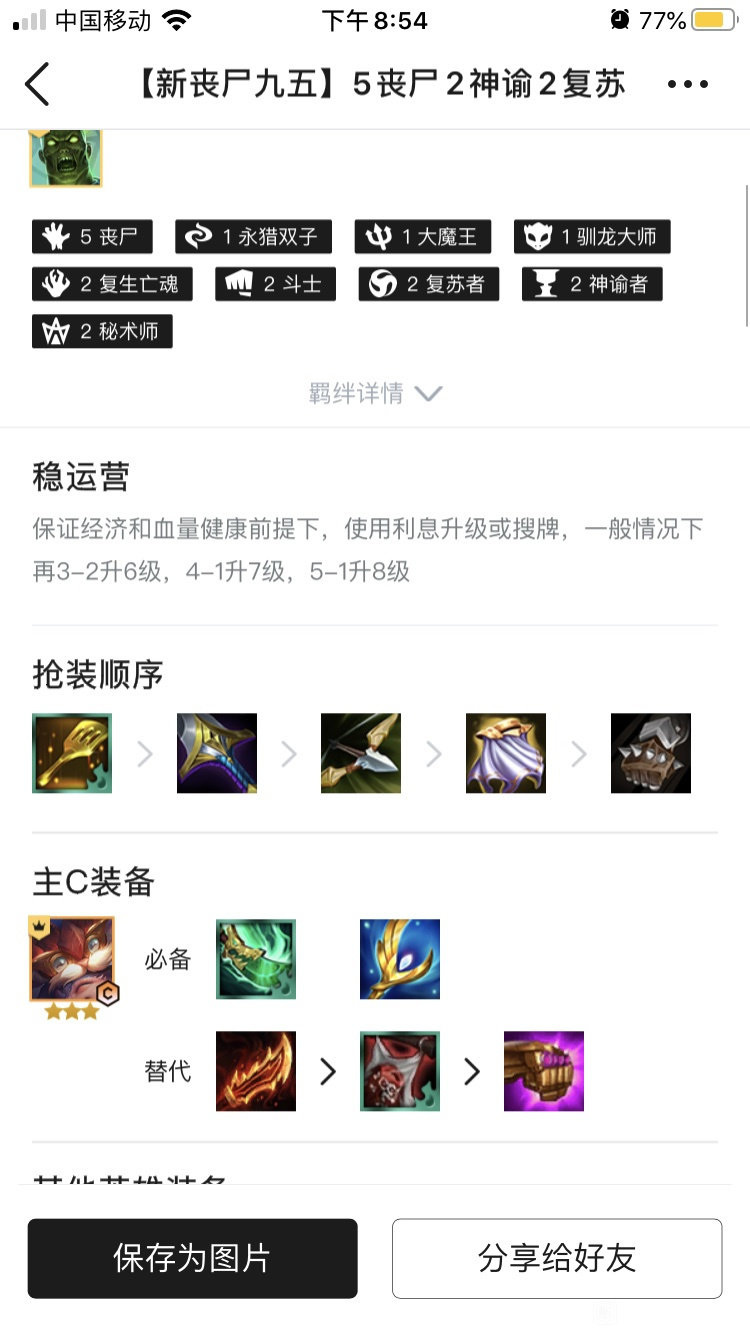Open the golden spatula item in 抢装顺序
This screenshot has width=750, height=1334.
(72, 753)
